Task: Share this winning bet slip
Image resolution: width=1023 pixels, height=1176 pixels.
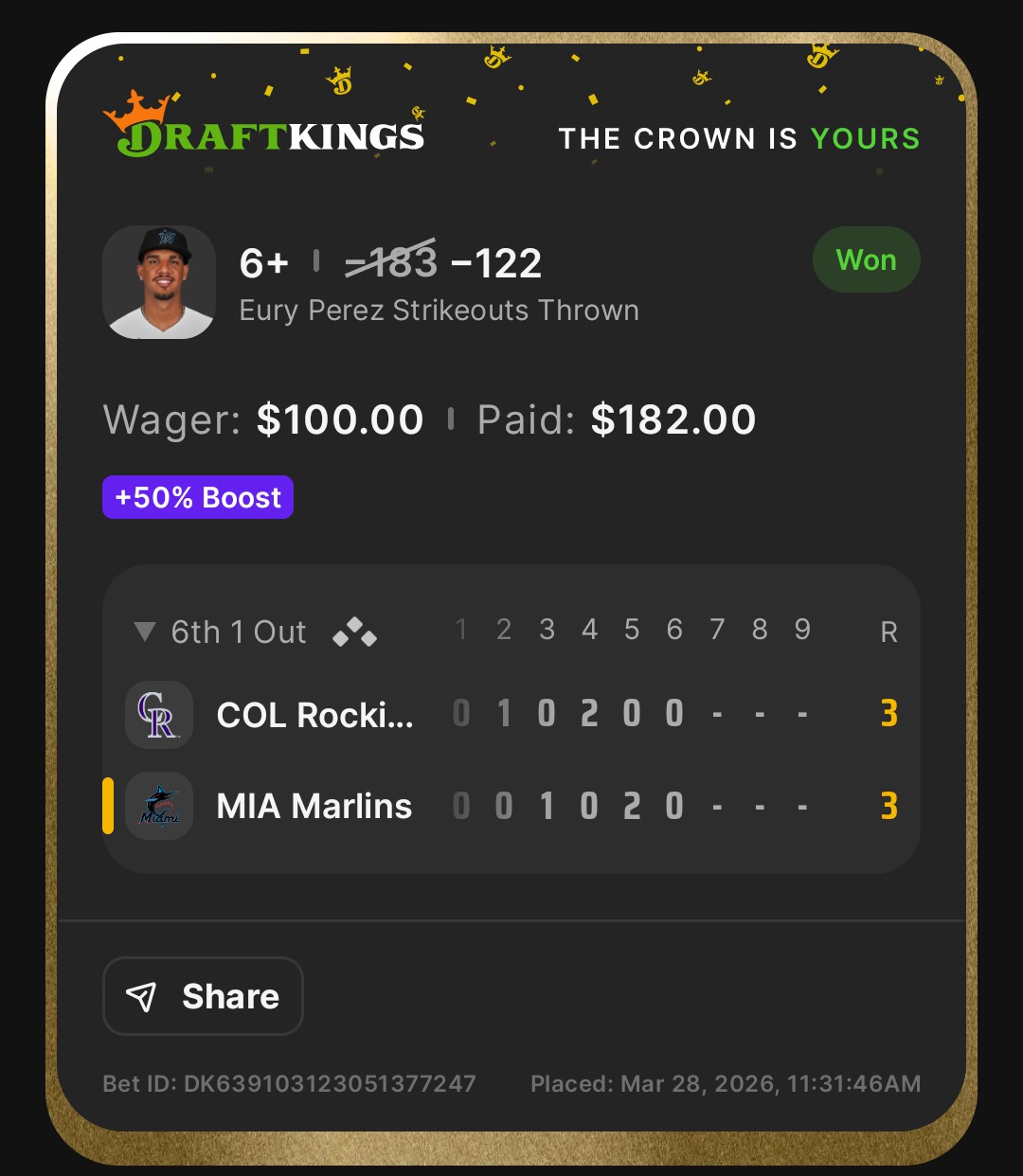Action: pyautogui.click(x=203, y=996)
